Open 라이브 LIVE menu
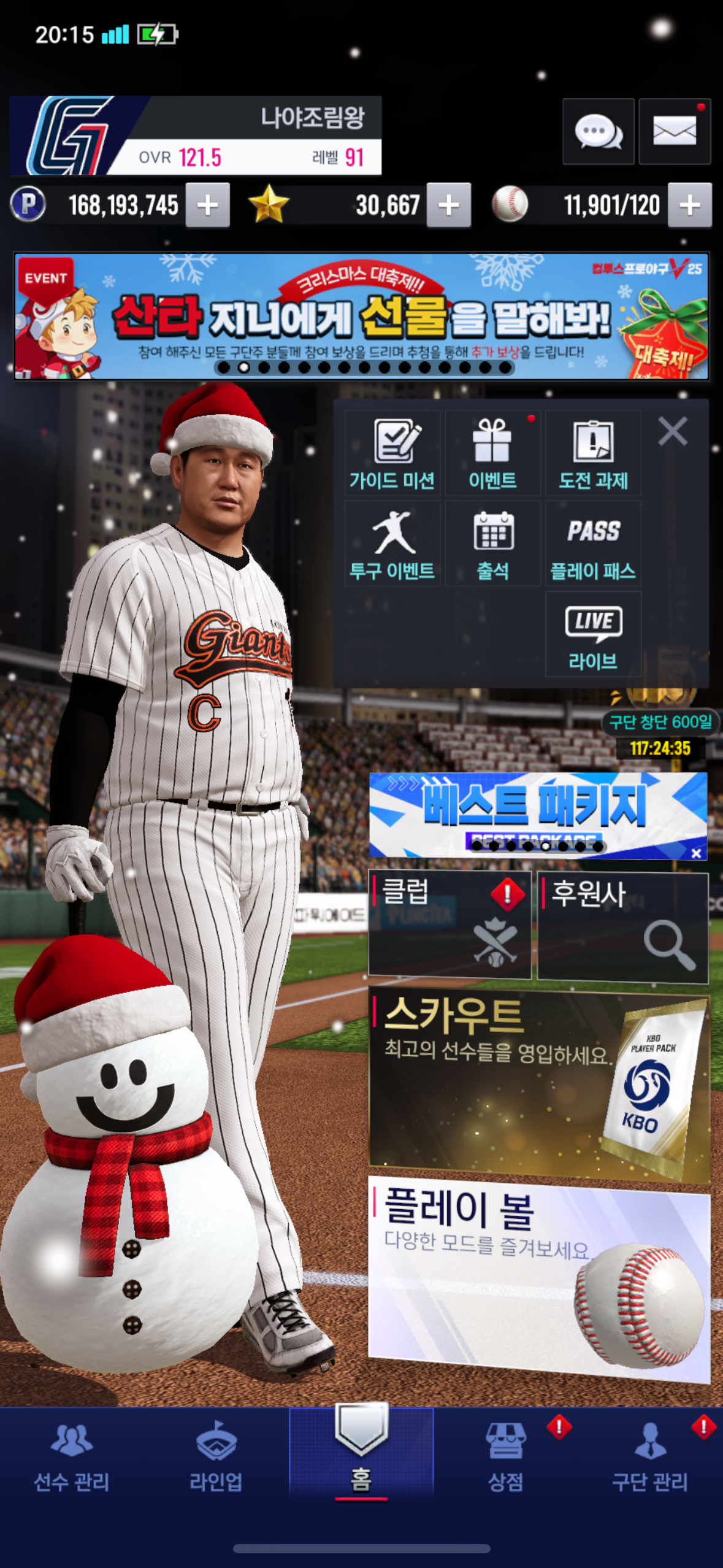The height and width of the screenshot is (1568, 723). click(x=593, y=634)
